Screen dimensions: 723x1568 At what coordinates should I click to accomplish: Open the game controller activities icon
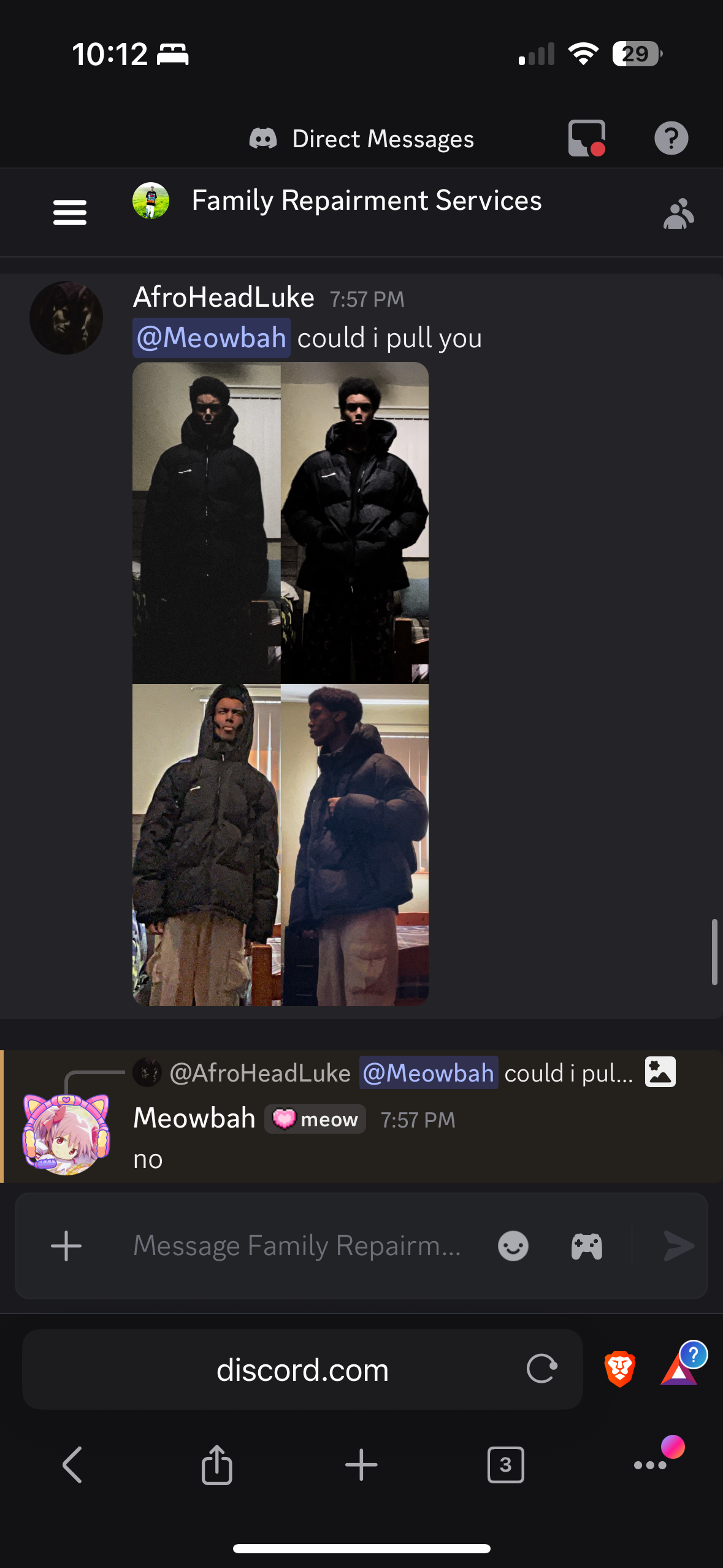tap(586, 1246)
